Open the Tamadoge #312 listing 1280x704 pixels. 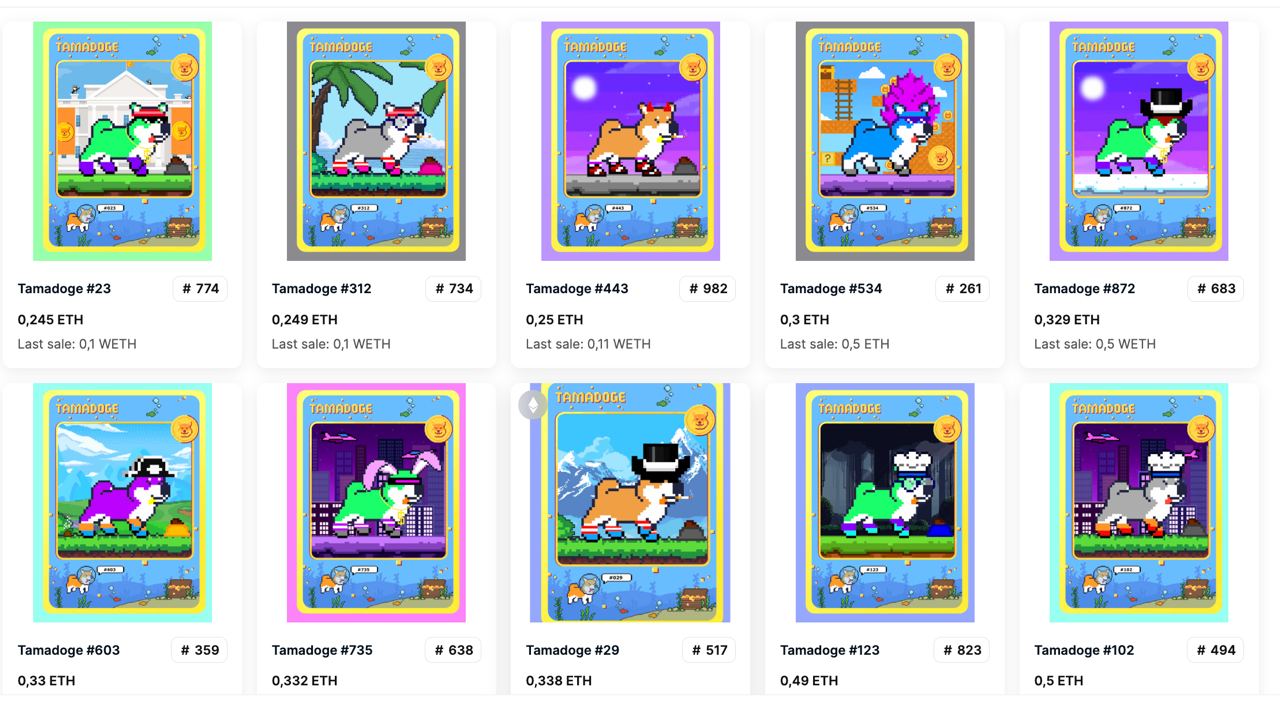376,142
